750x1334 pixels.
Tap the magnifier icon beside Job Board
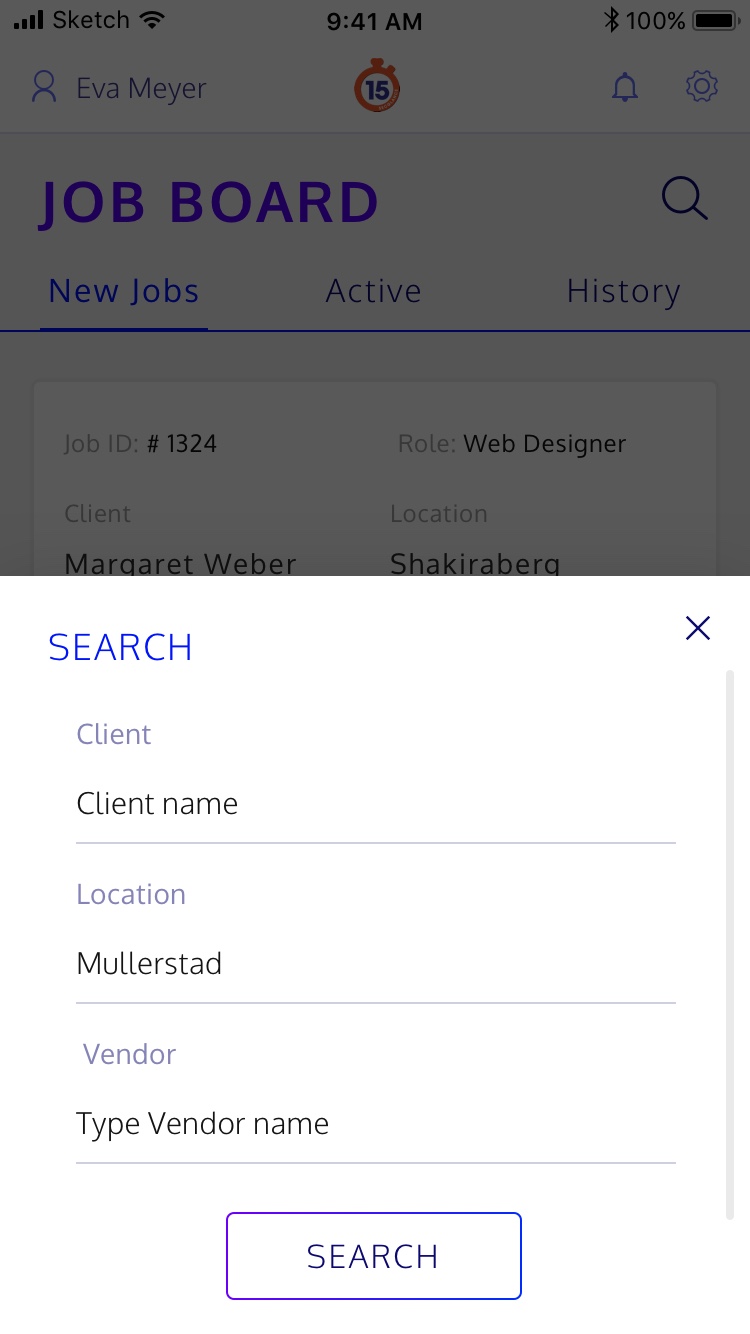(685, 198)
